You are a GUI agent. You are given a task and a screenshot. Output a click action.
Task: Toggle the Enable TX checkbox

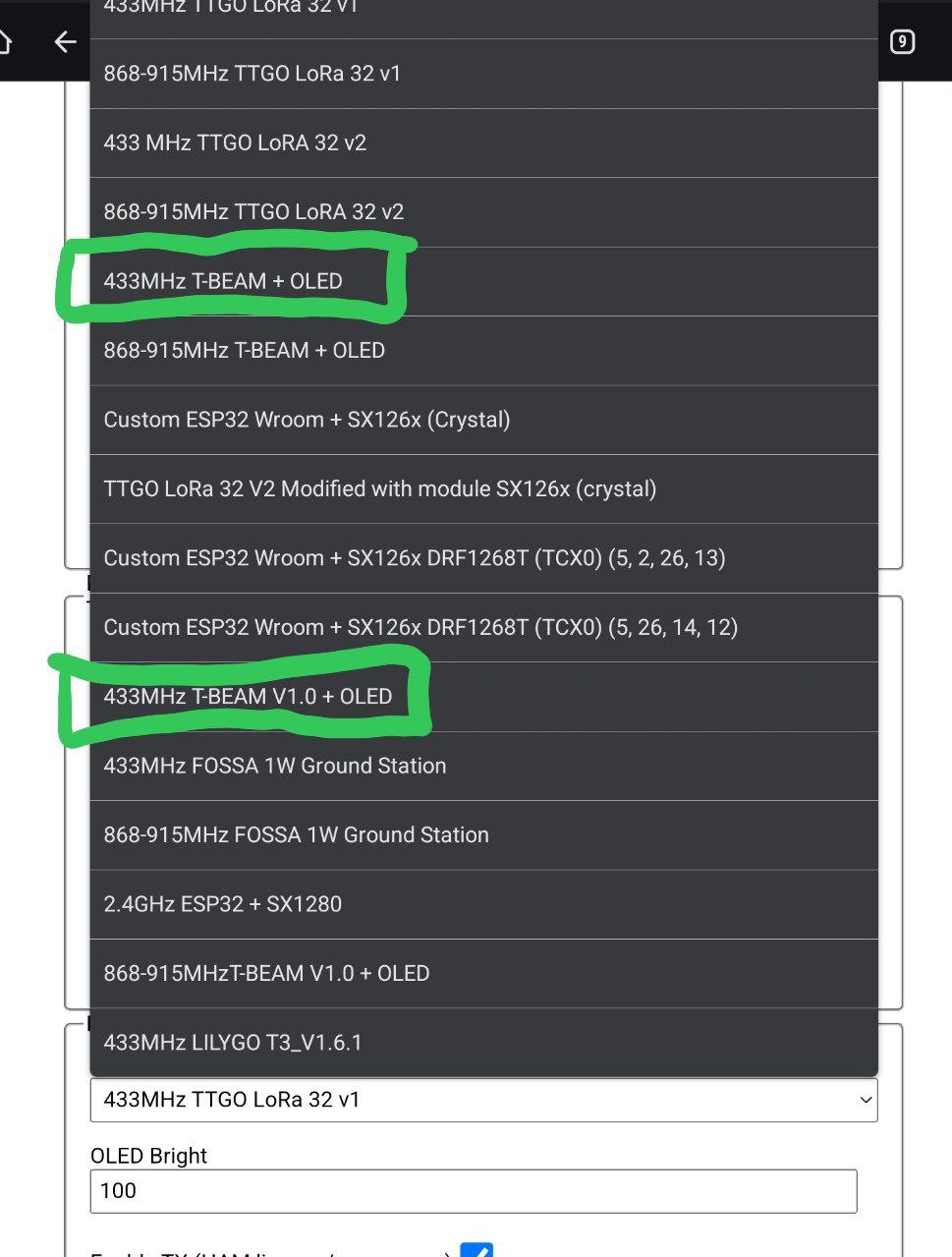[x=476, y=1249]
